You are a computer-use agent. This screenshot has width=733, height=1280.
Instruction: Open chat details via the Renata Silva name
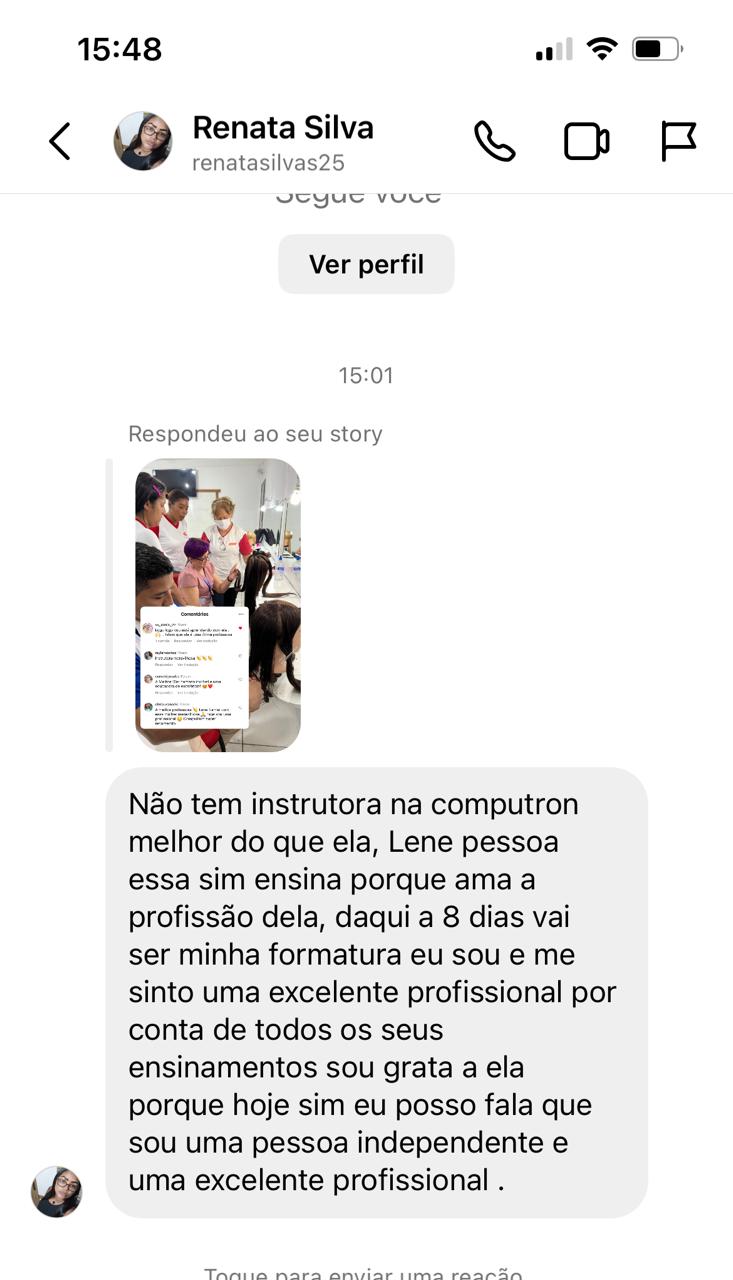283,128
